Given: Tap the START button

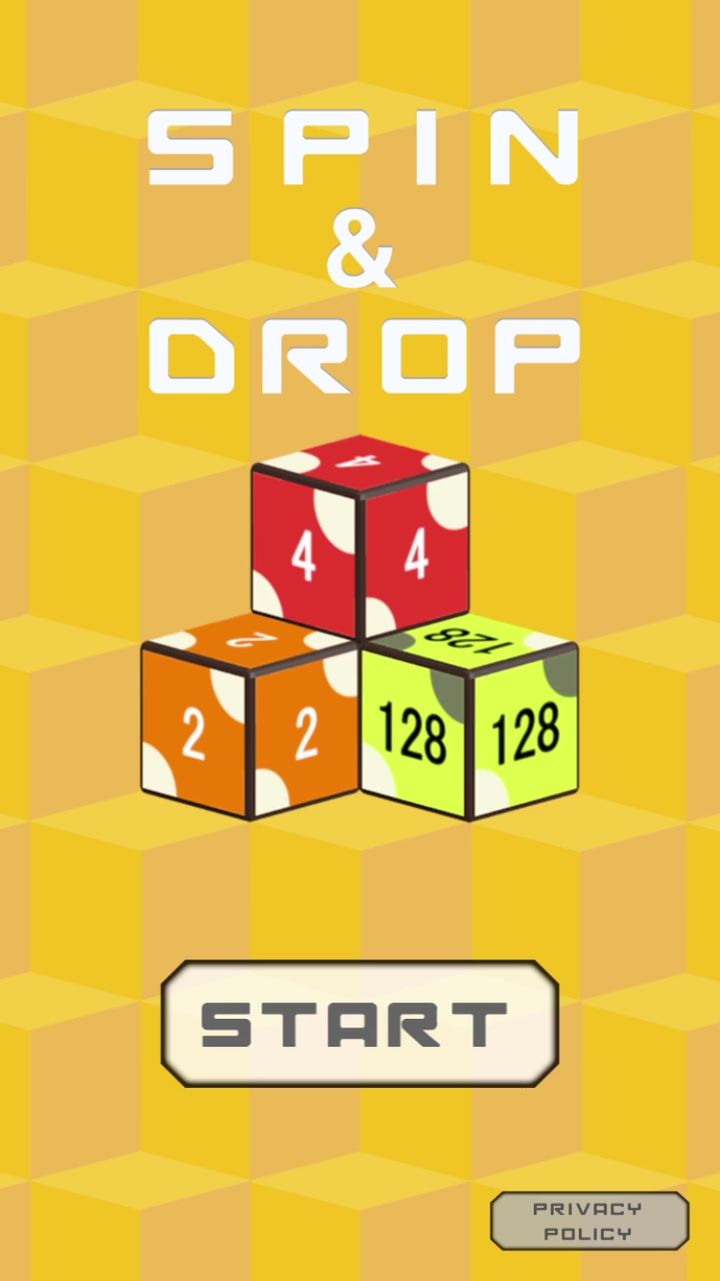Looking at the screenshot, I should coord(359,1024).
